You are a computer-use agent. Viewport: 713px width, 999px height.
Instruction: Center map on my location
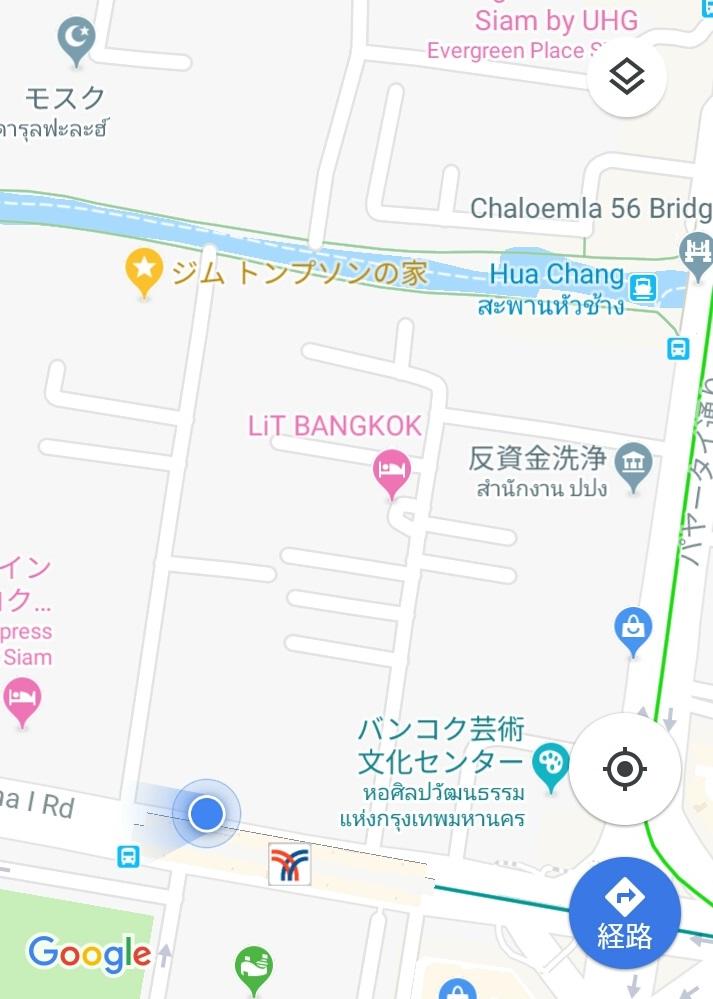click(625, 769)
